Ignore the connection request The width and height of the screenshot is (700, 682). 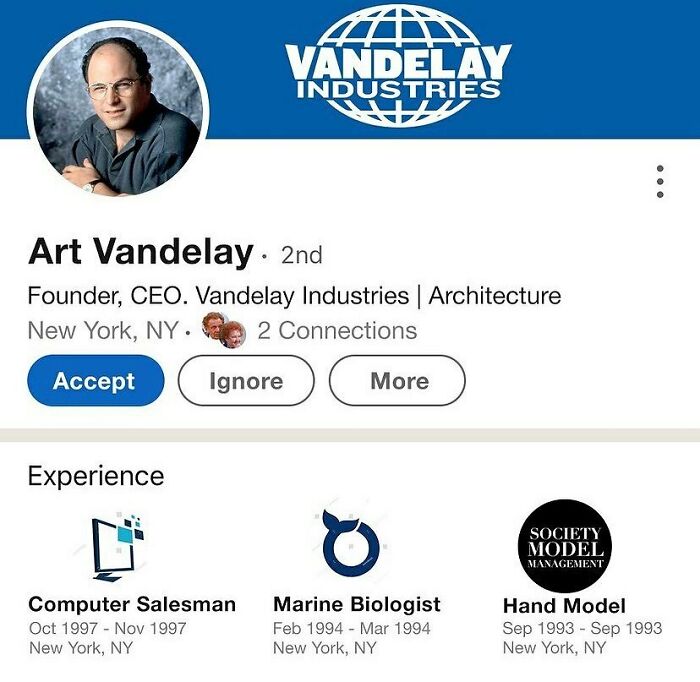coord(246,381)
